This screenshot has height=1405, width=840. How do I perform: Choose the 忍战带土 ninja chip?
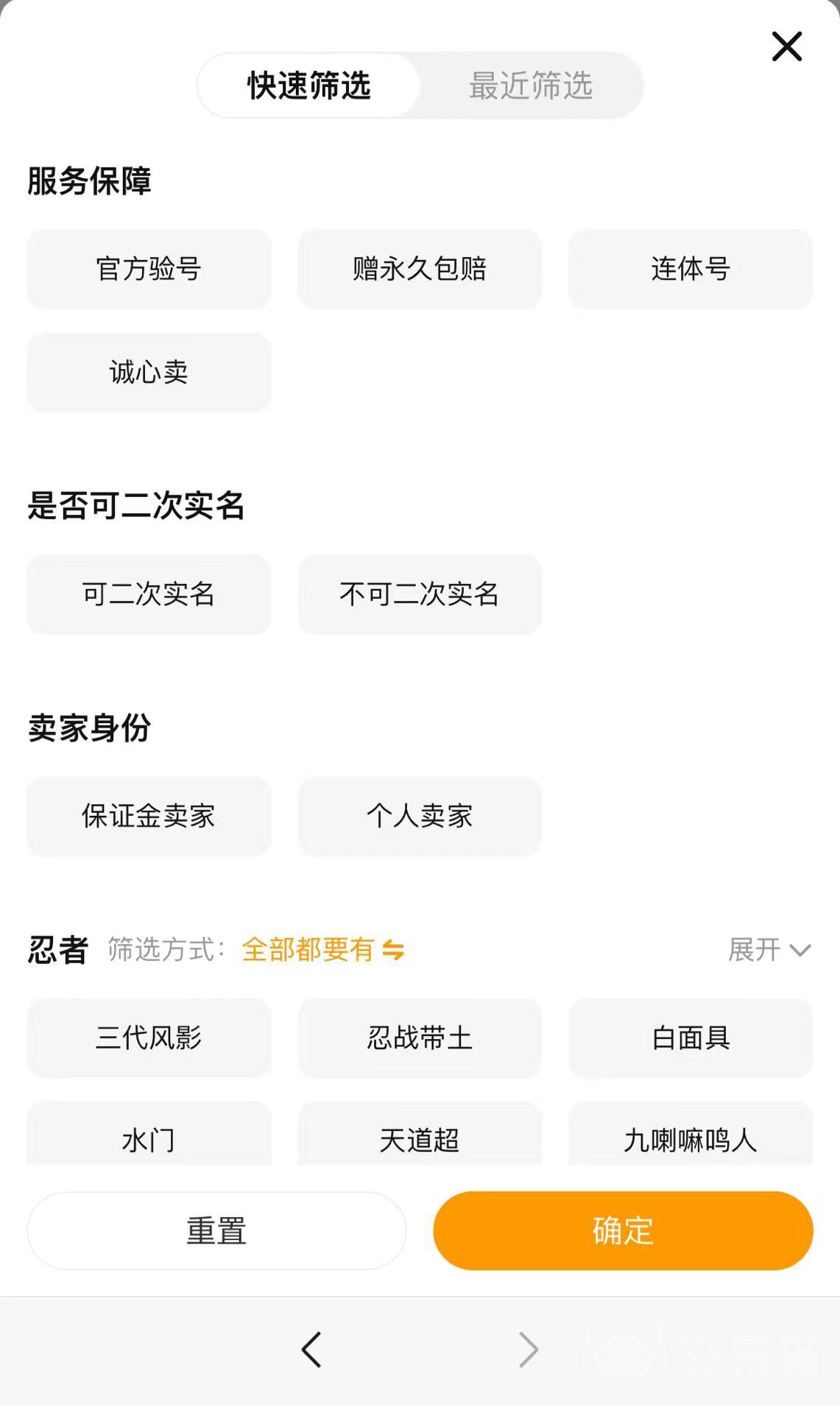[420, 1038]
